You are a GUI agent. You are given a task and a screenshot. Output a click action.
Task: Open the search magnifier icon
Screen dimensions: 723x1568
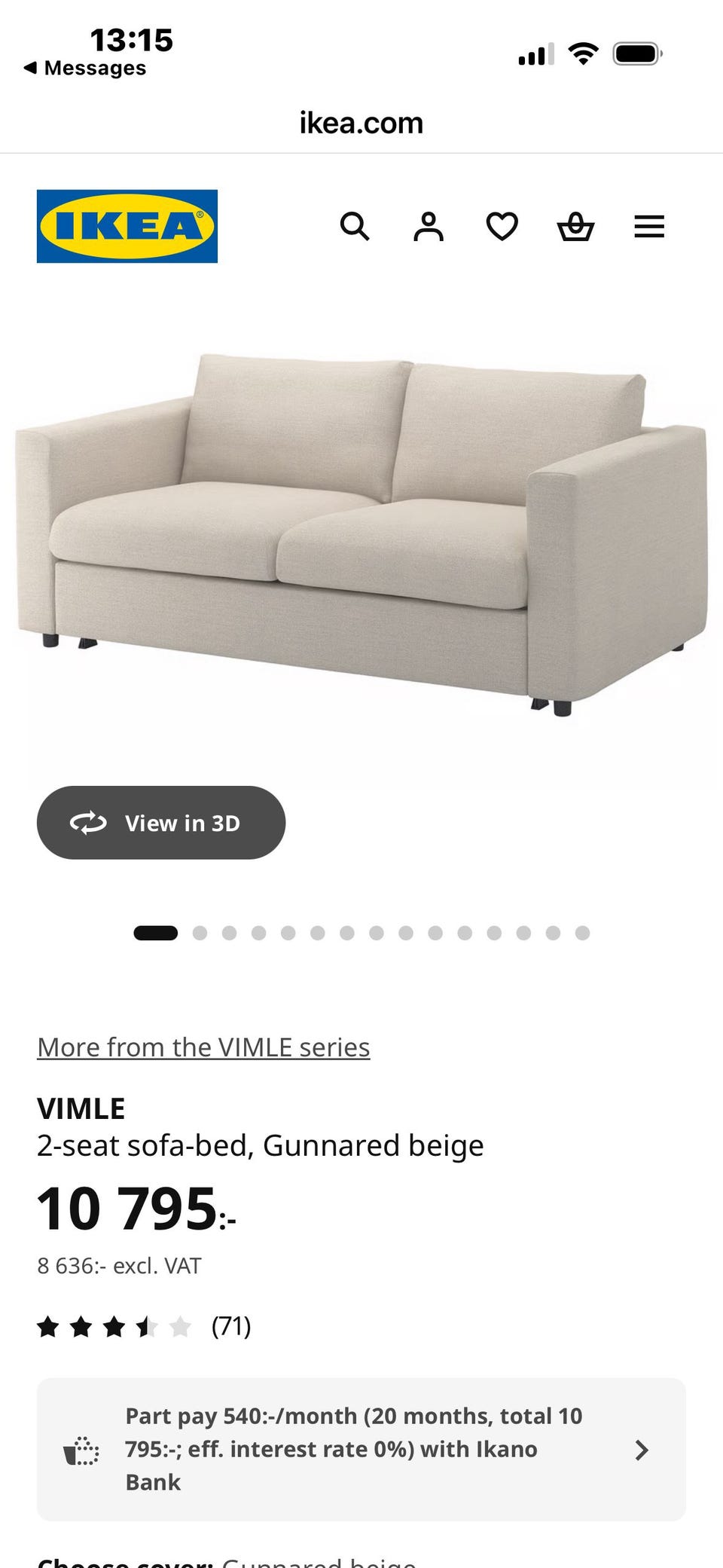coord(355,226)
